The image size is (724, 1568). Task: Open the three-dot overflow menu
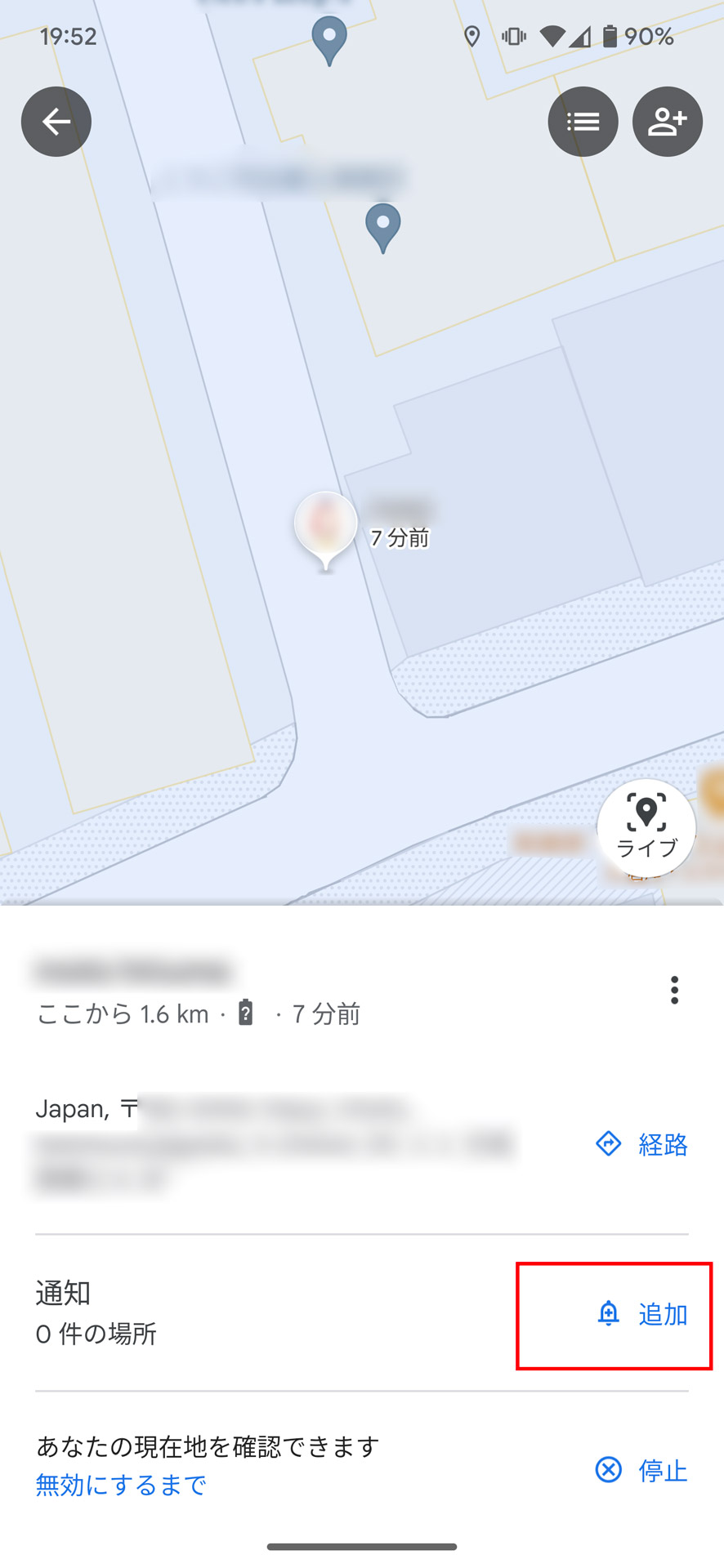675,990
